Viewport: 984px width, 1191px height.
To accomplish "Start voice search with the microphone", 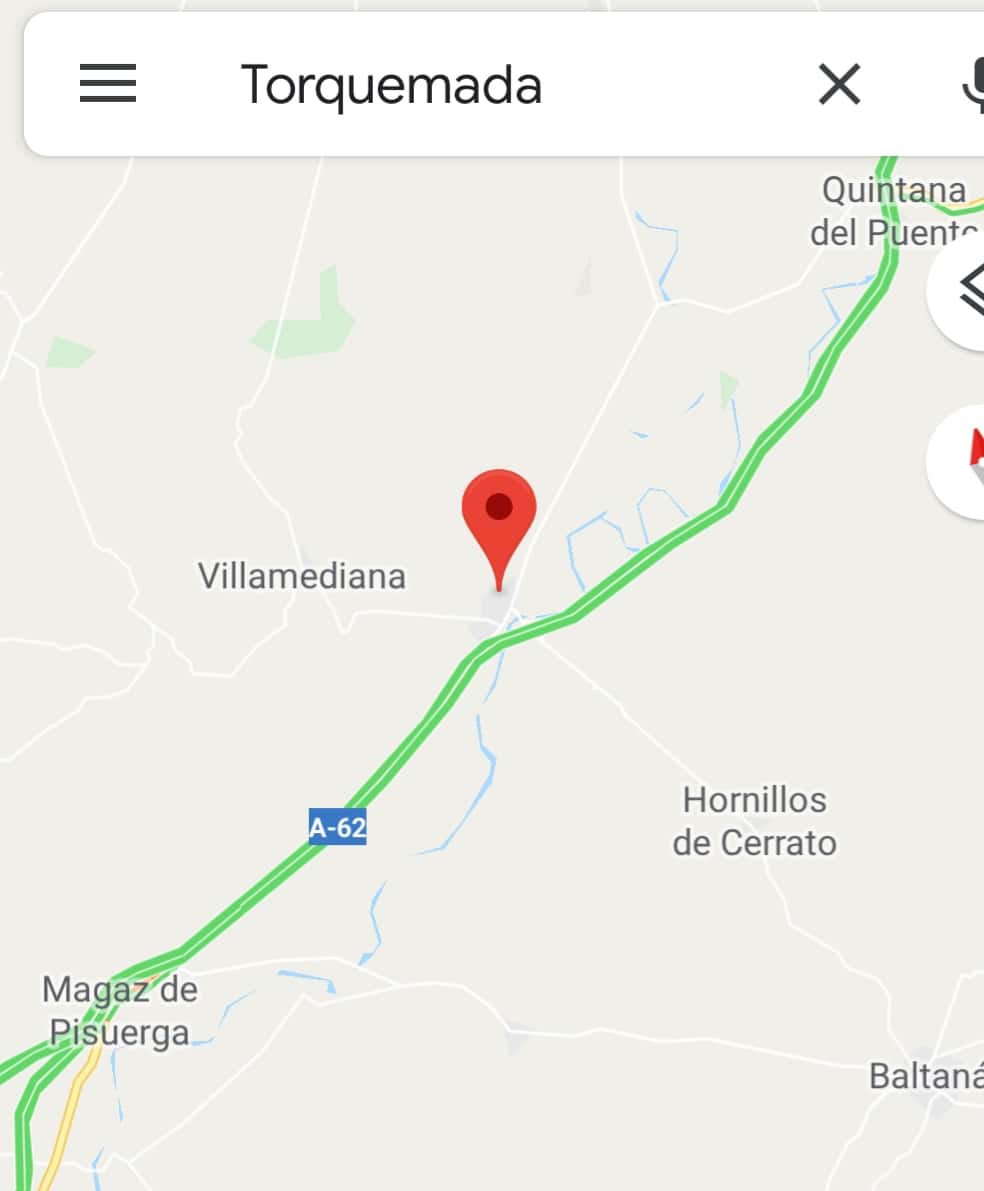I will click(972, 85).
